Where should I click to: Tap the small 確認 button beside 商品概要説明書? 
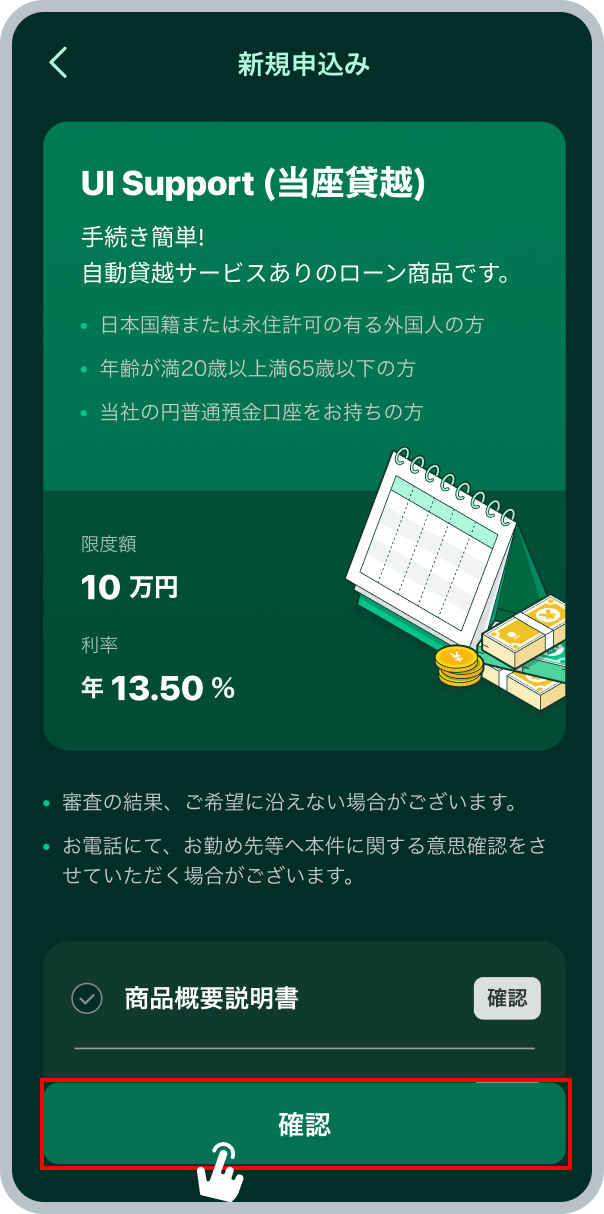(506, 998)
